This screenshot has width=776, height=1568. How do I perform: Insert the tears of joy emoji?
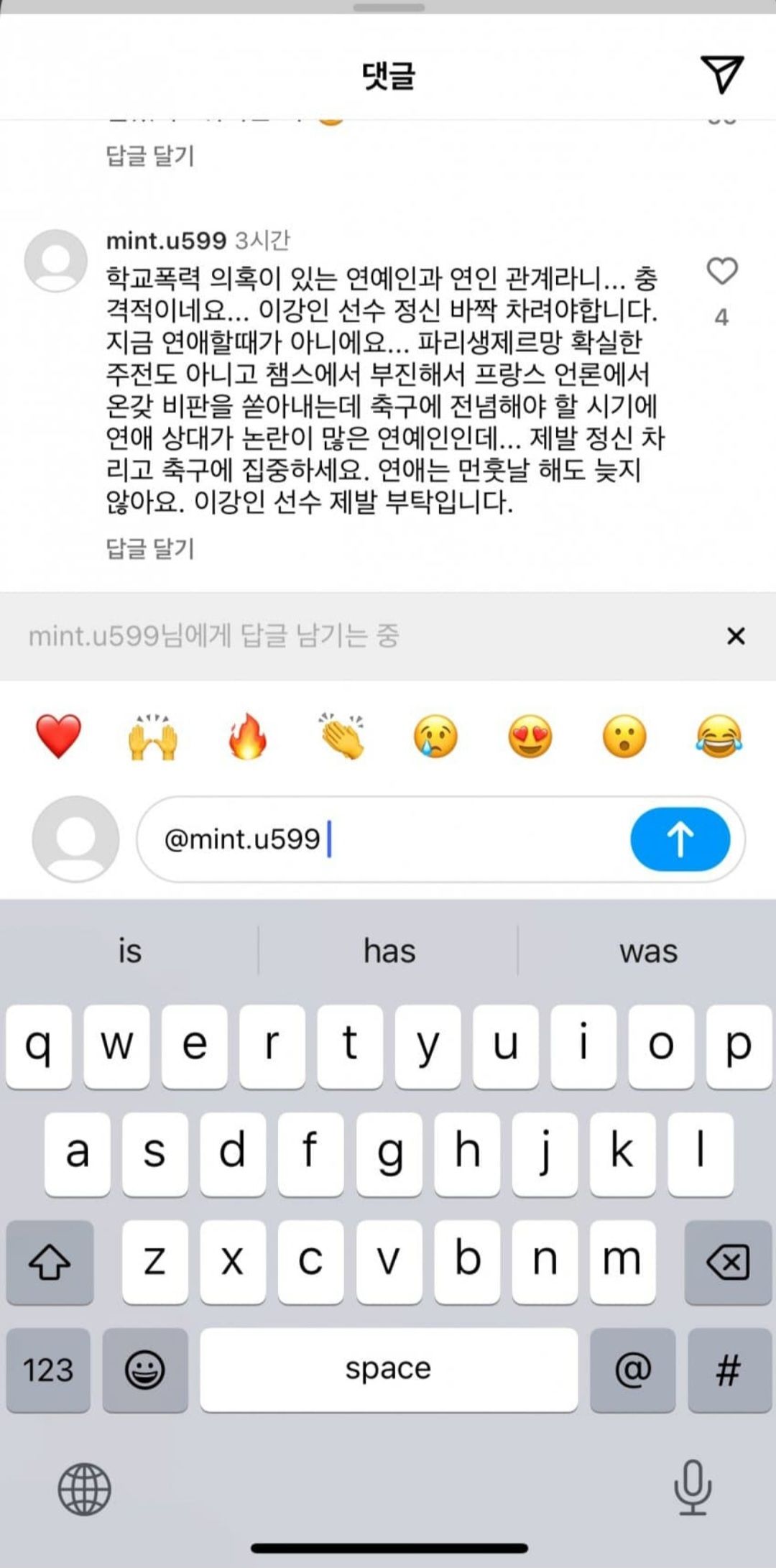(719, 737)
